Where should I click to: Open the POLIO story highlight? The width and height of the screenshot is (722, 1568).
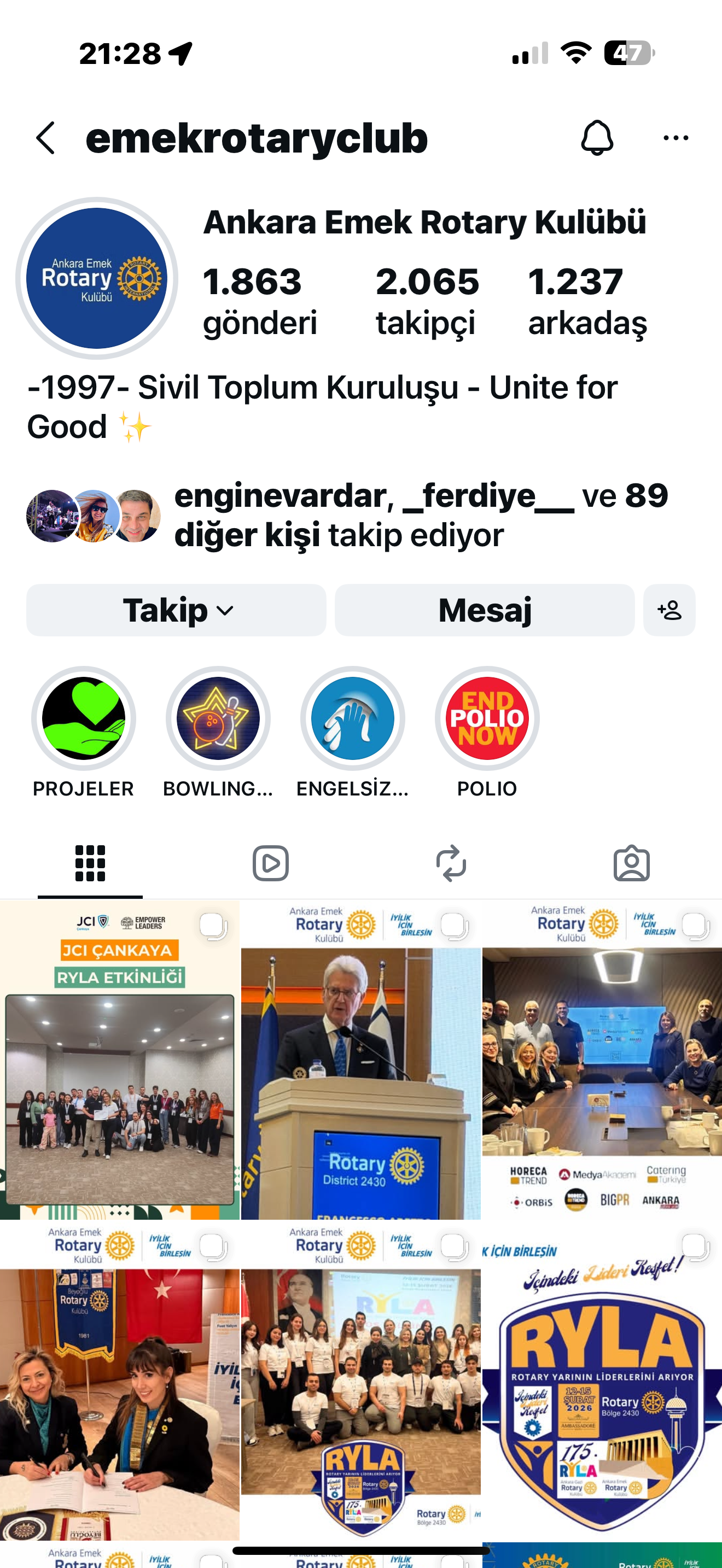point(487,718)
